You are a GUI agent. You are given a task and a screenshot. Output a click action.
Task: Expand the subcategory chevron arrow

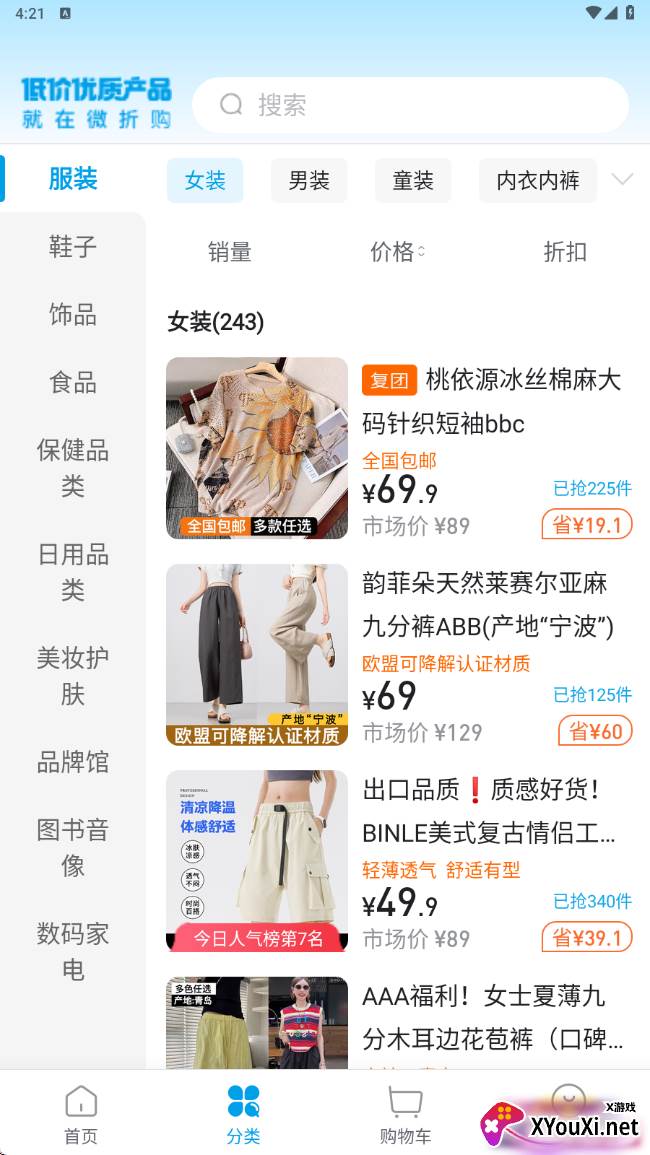[x=622, y=180]
